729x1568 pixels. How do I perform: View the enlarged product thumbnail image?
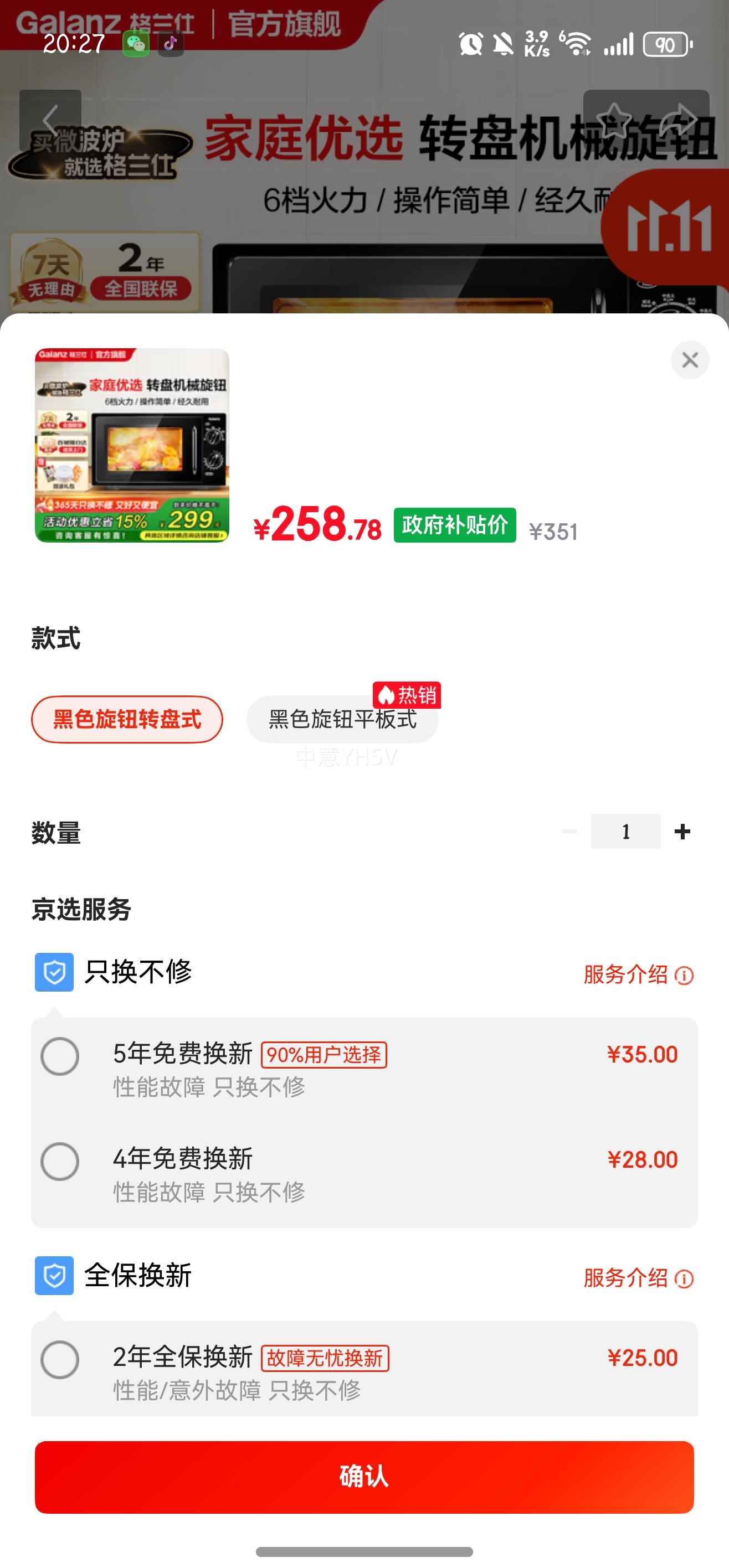click(132, 445)
